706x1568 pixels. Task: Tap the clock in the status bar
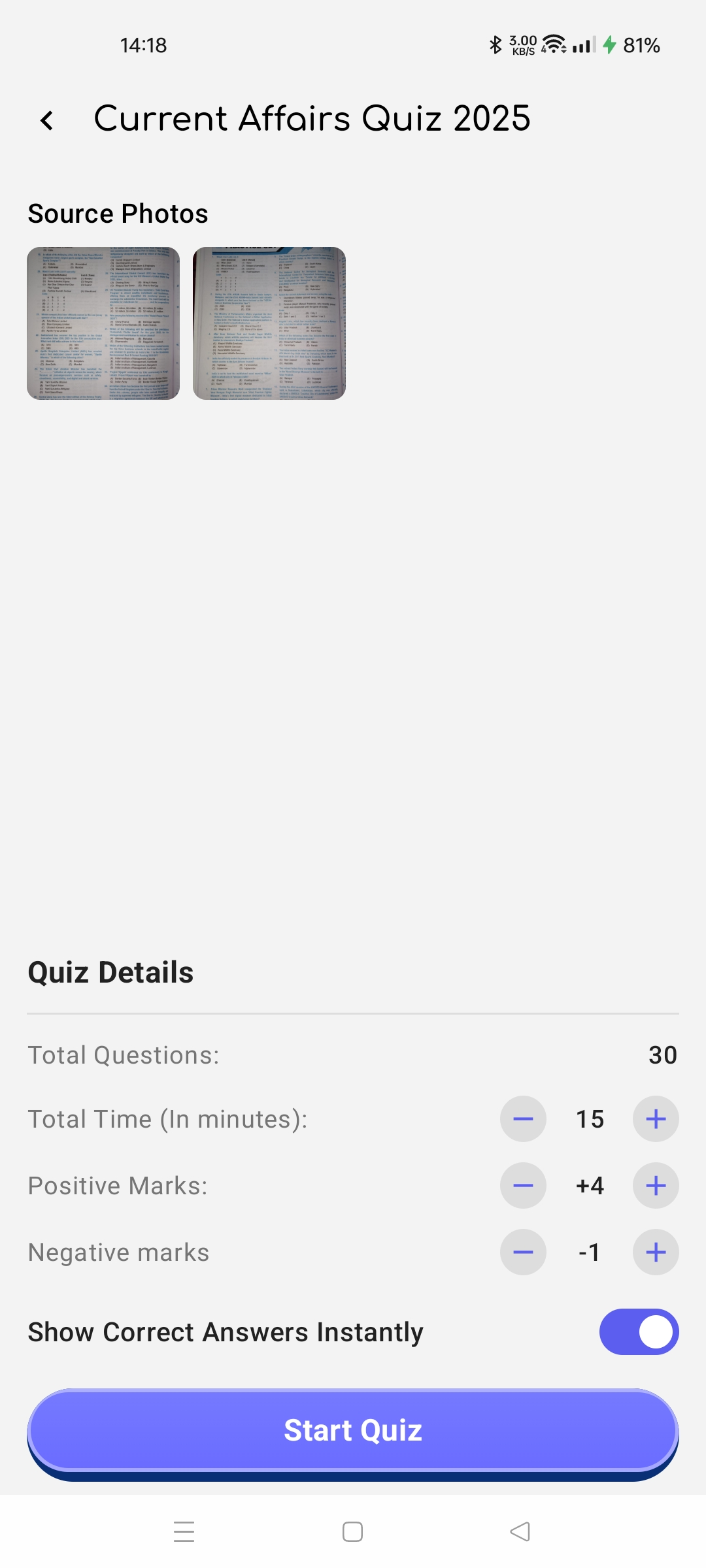(143, 45)
